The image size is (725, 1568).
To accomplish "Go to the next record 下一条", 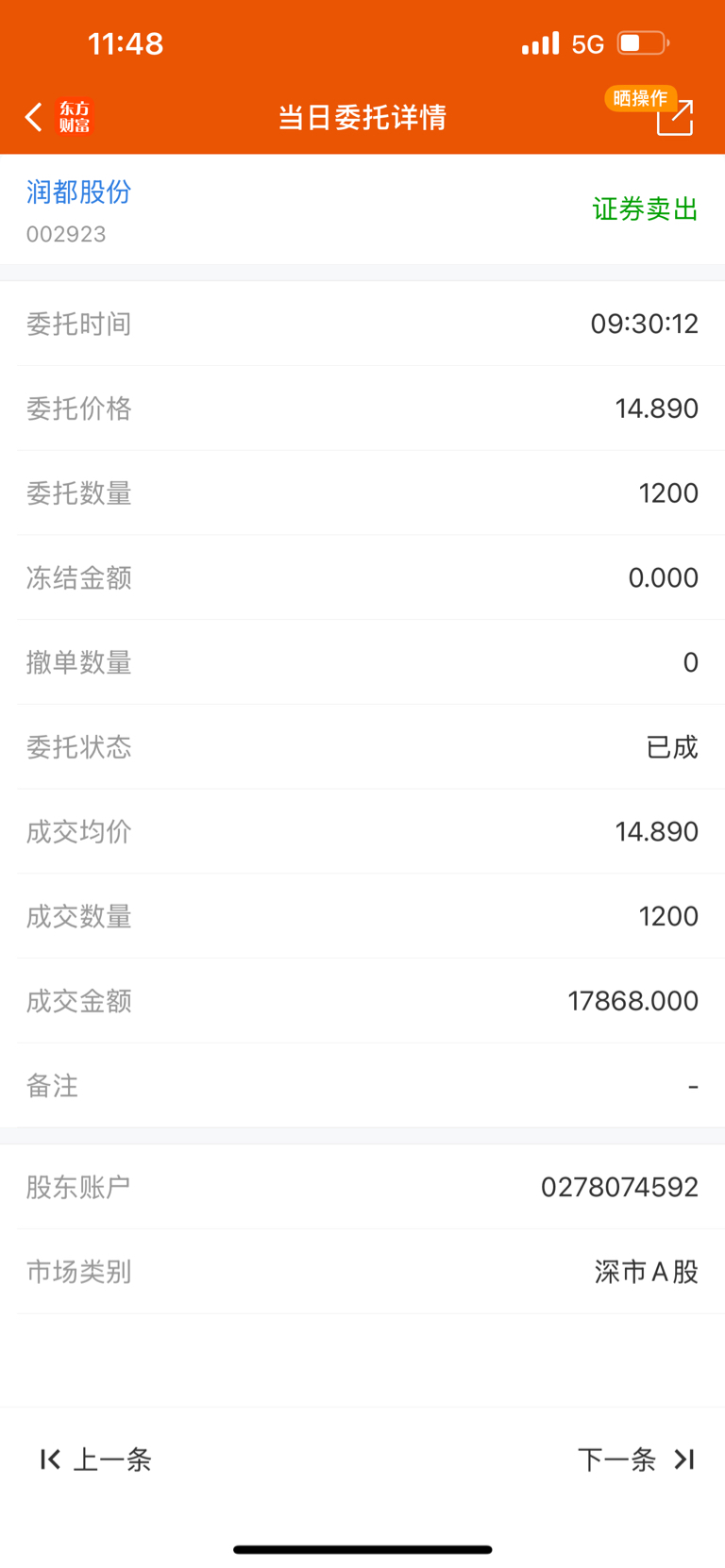I will click(x=636, y=1460).
